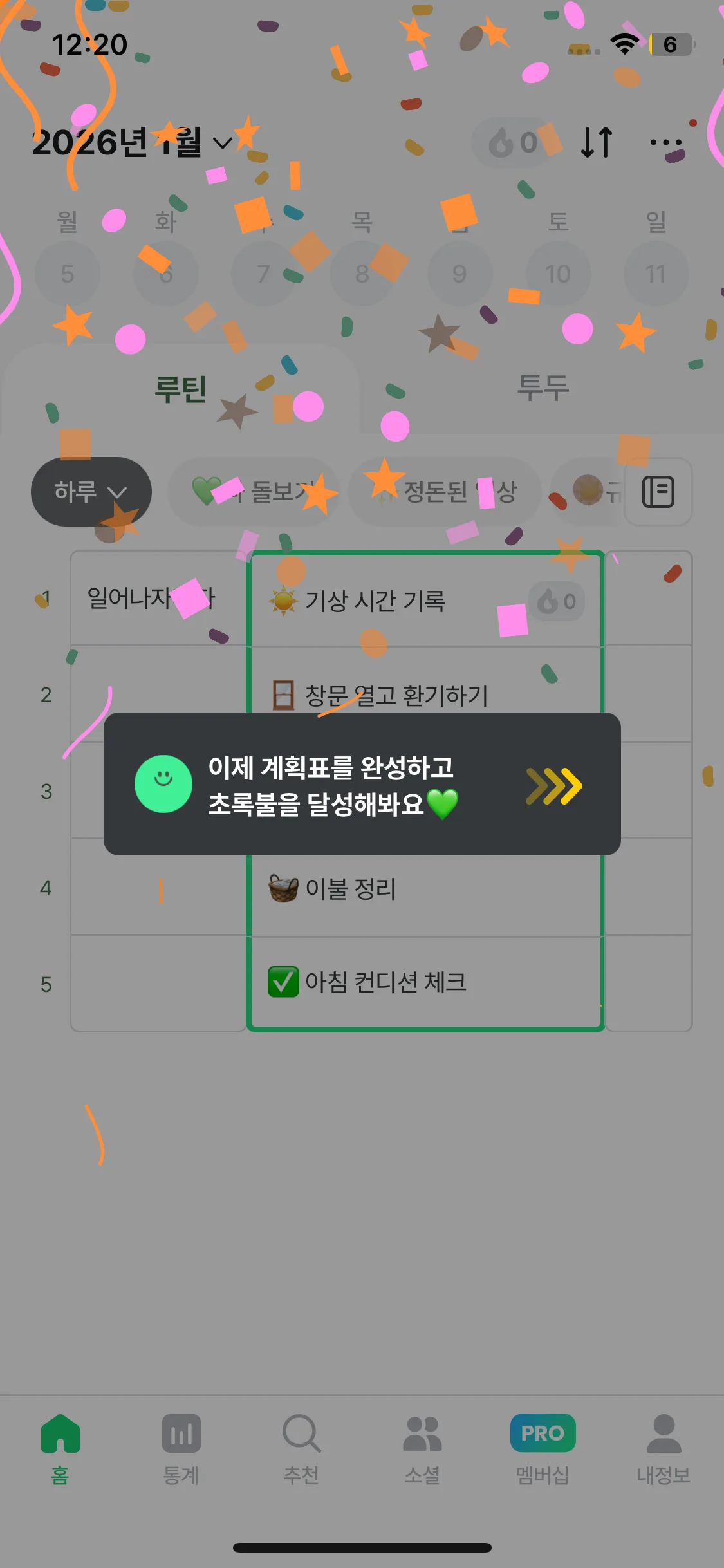Select Monday the 5th

pyautogui.click(x=68, y=274)
